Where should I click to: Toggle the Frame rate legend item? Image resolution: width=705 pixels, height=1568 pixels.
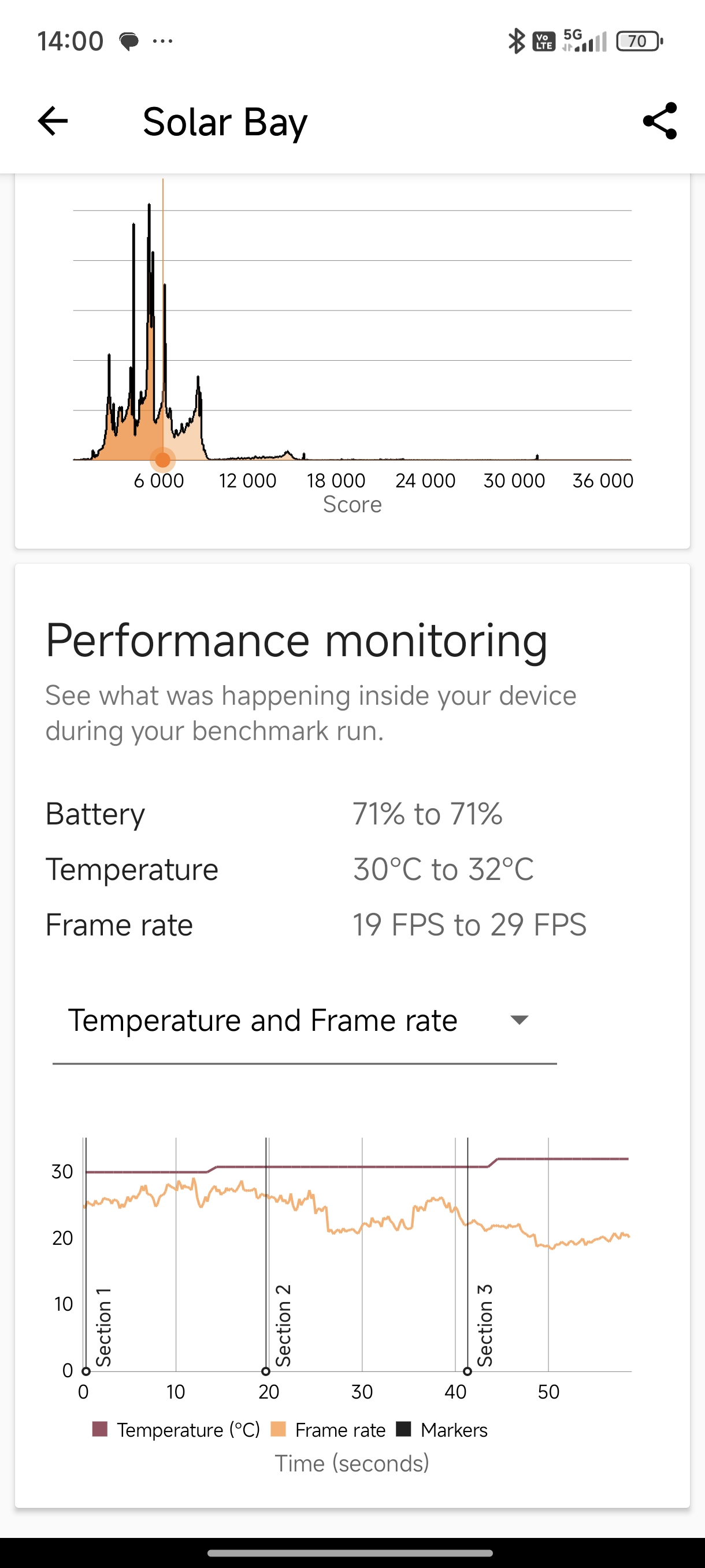point(328,1430)
